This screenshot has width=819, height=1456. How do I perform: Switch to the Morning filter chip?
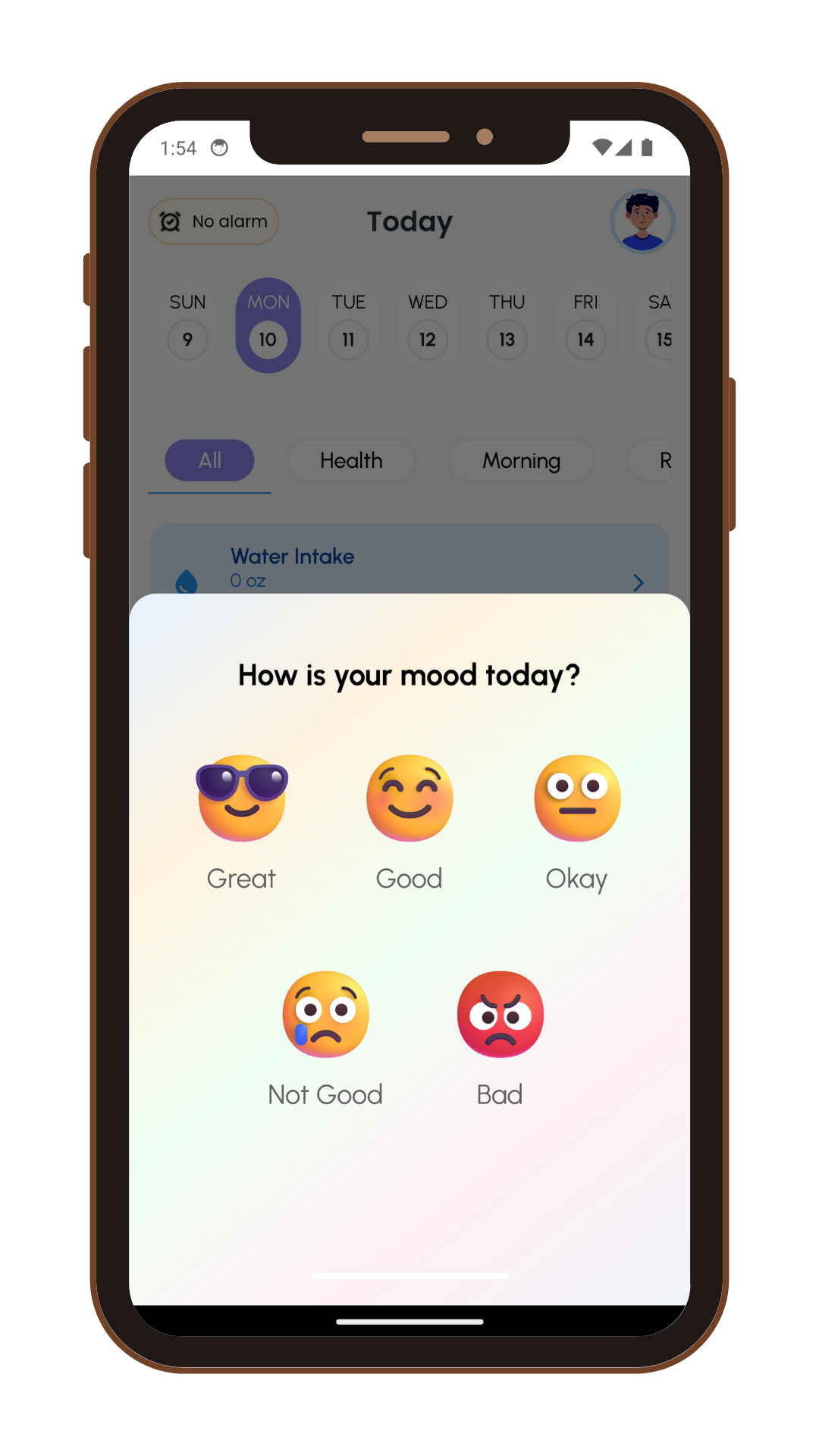[x=521, y=460]
